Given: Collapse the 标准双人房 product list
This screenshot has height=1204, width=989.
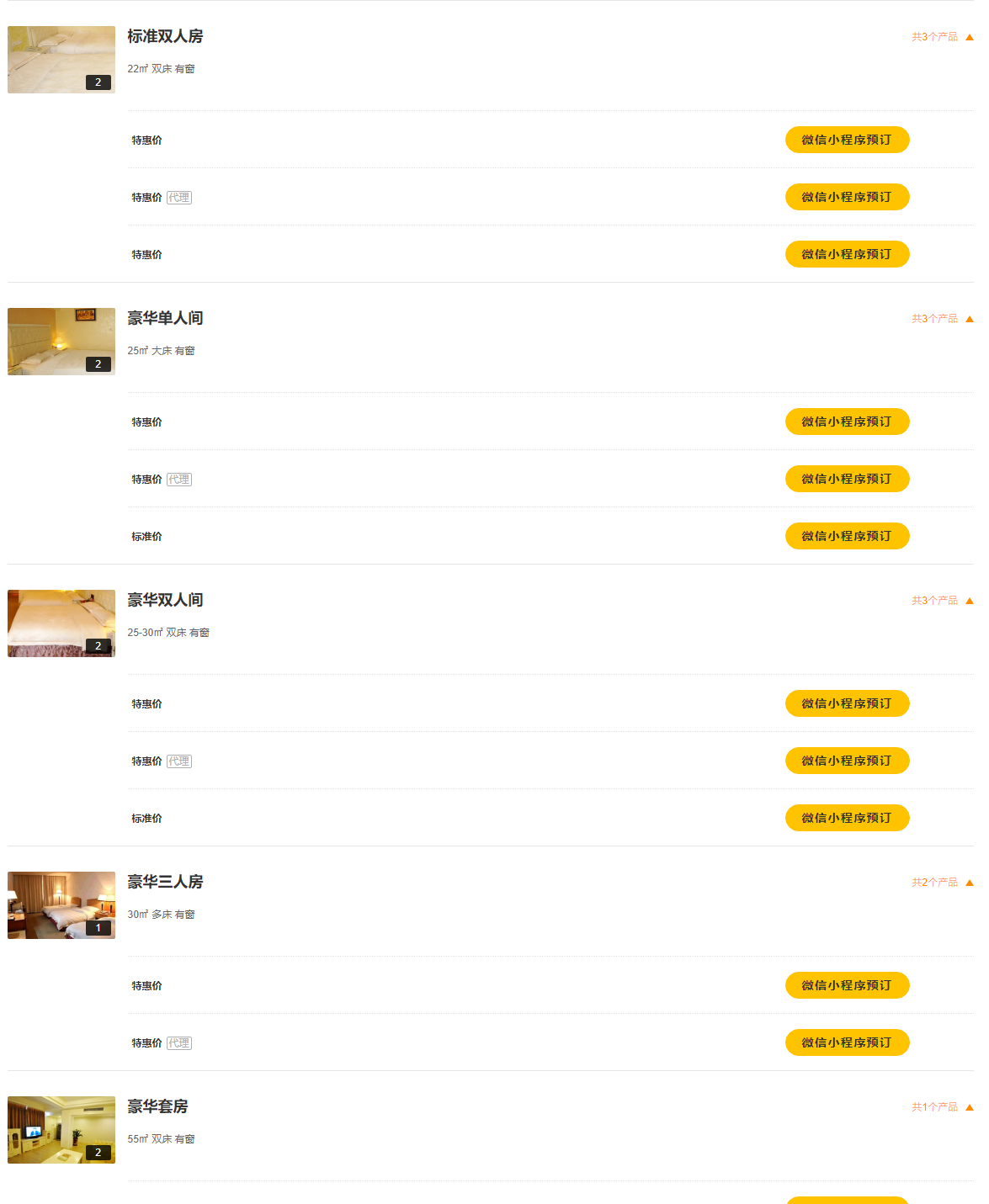Looking at the screenshot, I should [942, 37].
